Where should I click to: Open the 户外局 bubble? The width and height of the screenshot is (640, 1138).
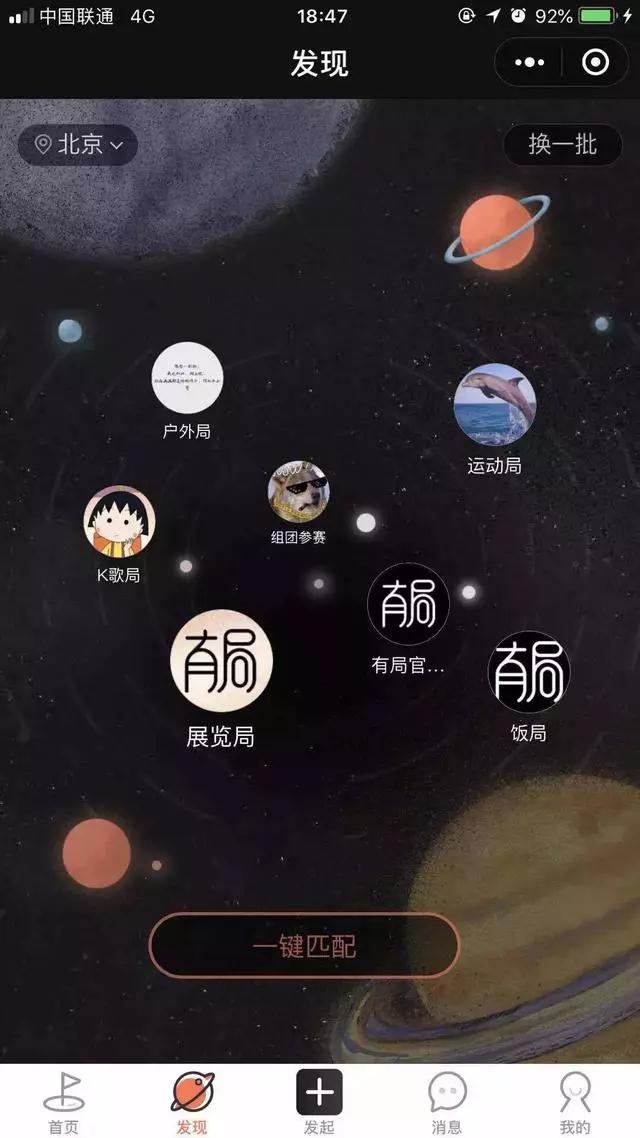[x=187, y=377]
